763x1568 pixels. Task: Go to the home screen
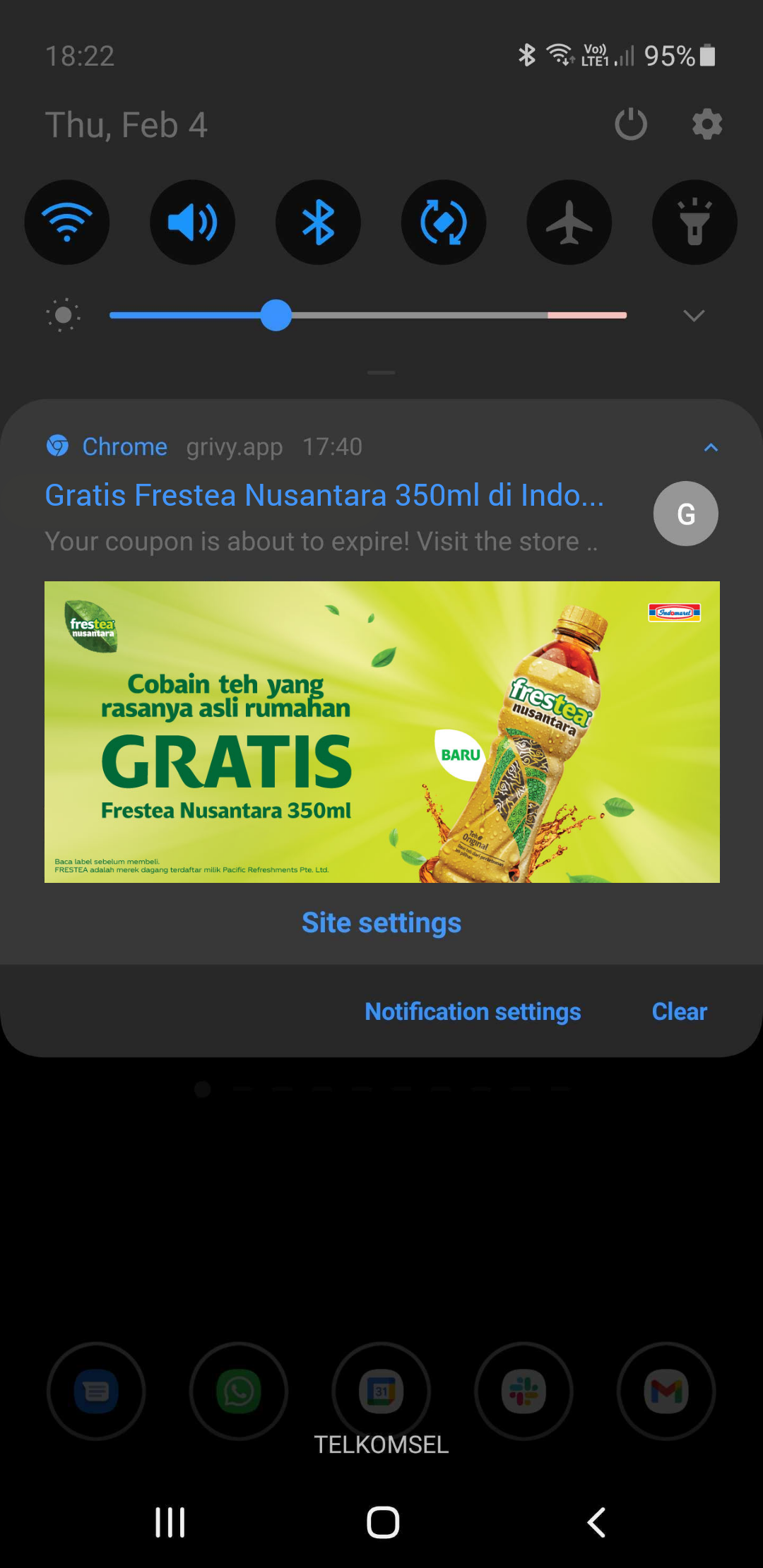click(x=383, y=1522)
